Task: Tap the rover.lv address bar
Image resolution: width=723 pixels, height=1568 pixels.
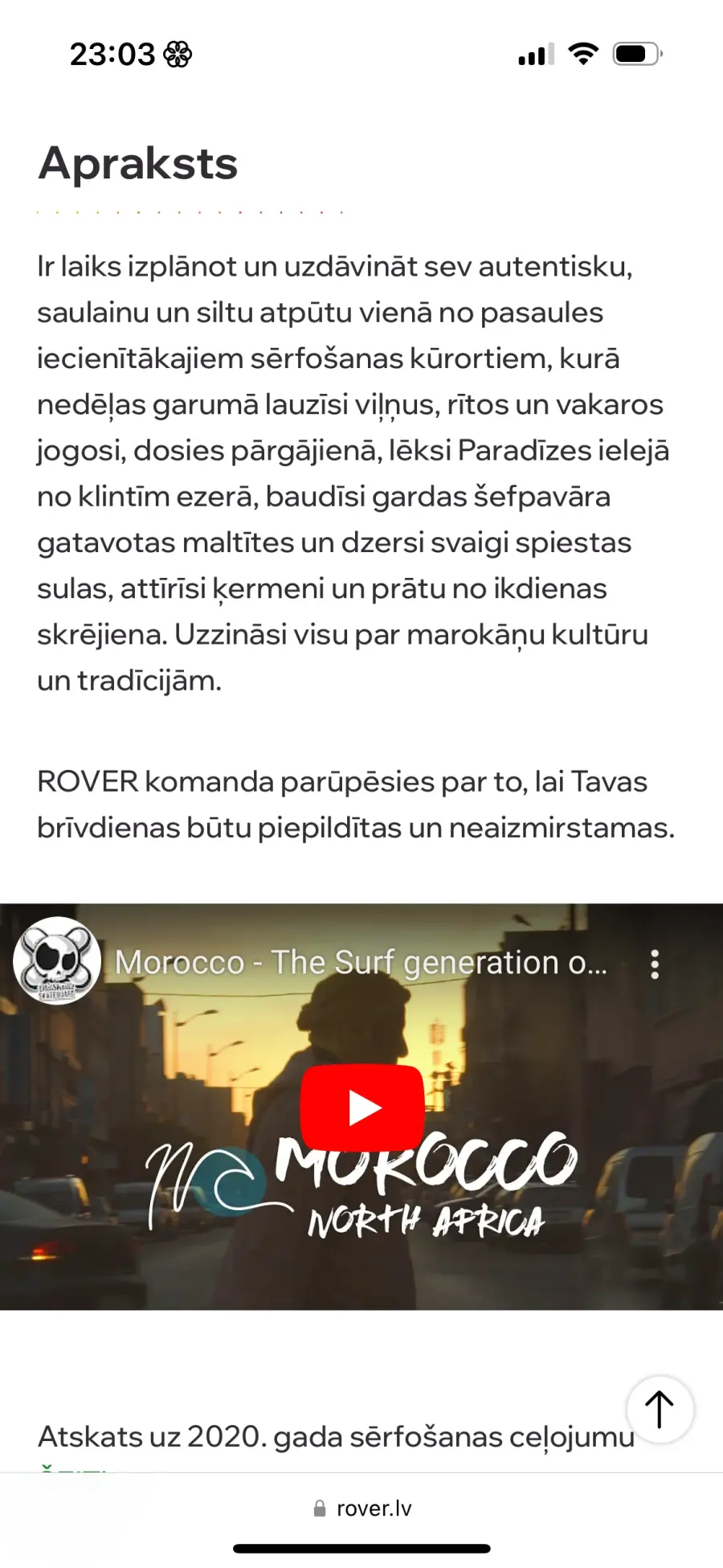Action: (362, 1509)
